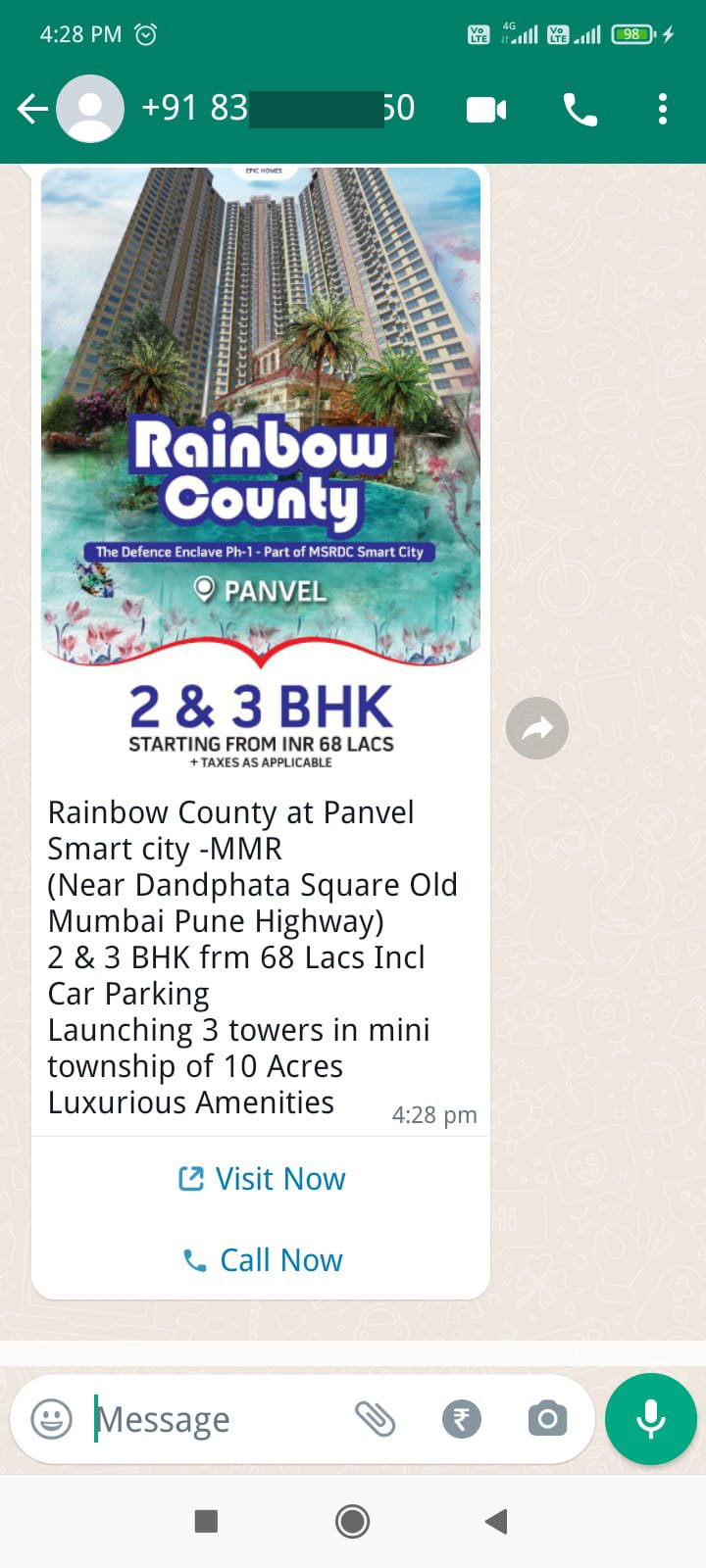Open the contact's profile picture

90,109
